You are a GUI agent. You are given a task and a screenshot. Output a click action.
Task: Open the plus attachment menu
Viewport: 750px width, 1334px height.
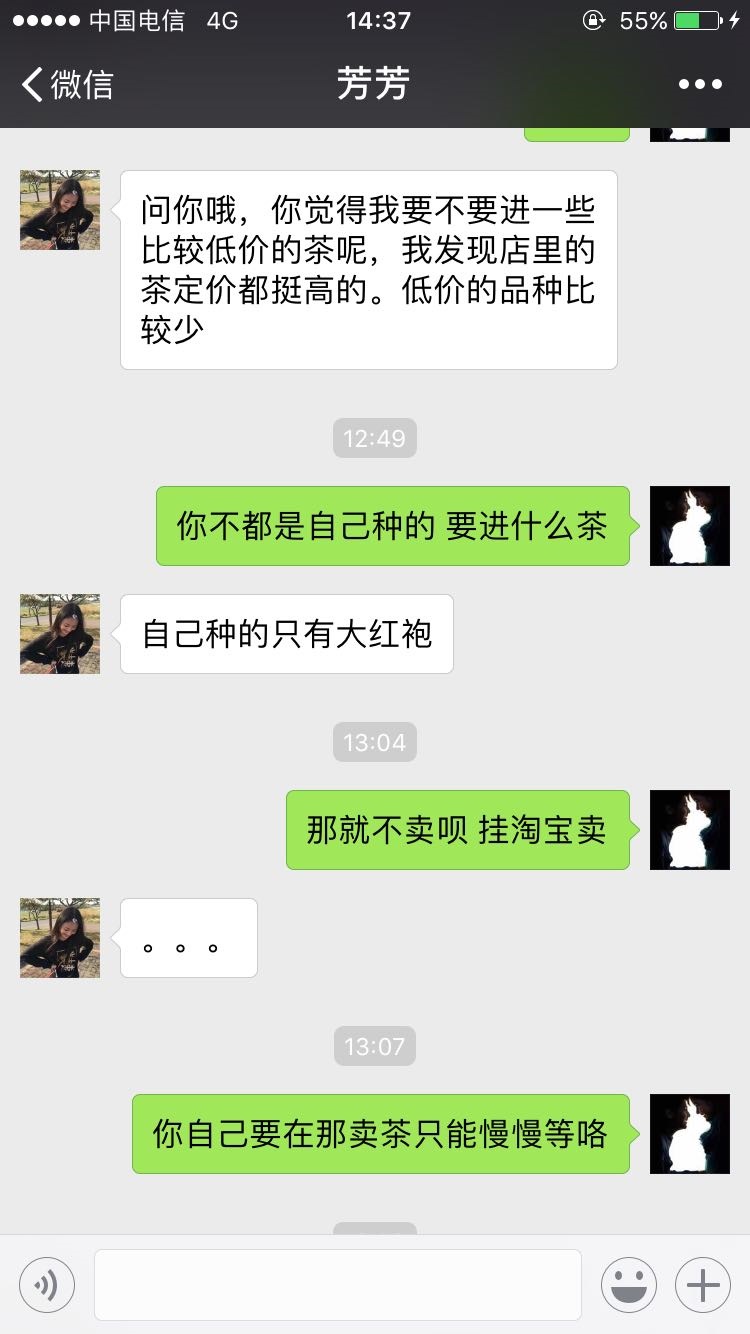[x=703, y=1284]
